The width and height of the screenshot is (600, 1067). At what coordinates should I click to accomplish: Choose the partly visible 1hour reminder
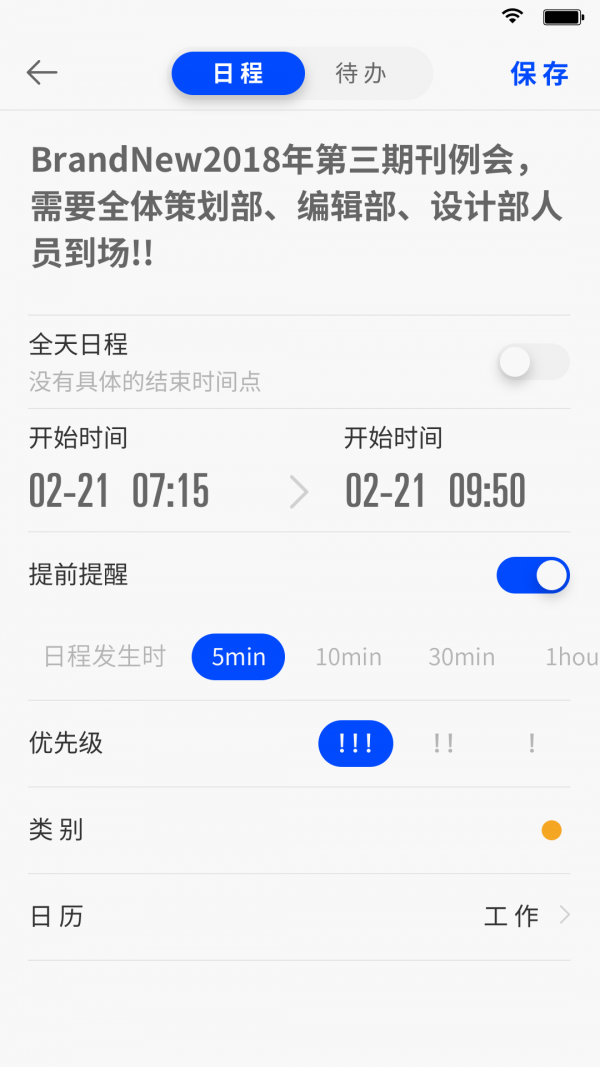pos(571,657)
